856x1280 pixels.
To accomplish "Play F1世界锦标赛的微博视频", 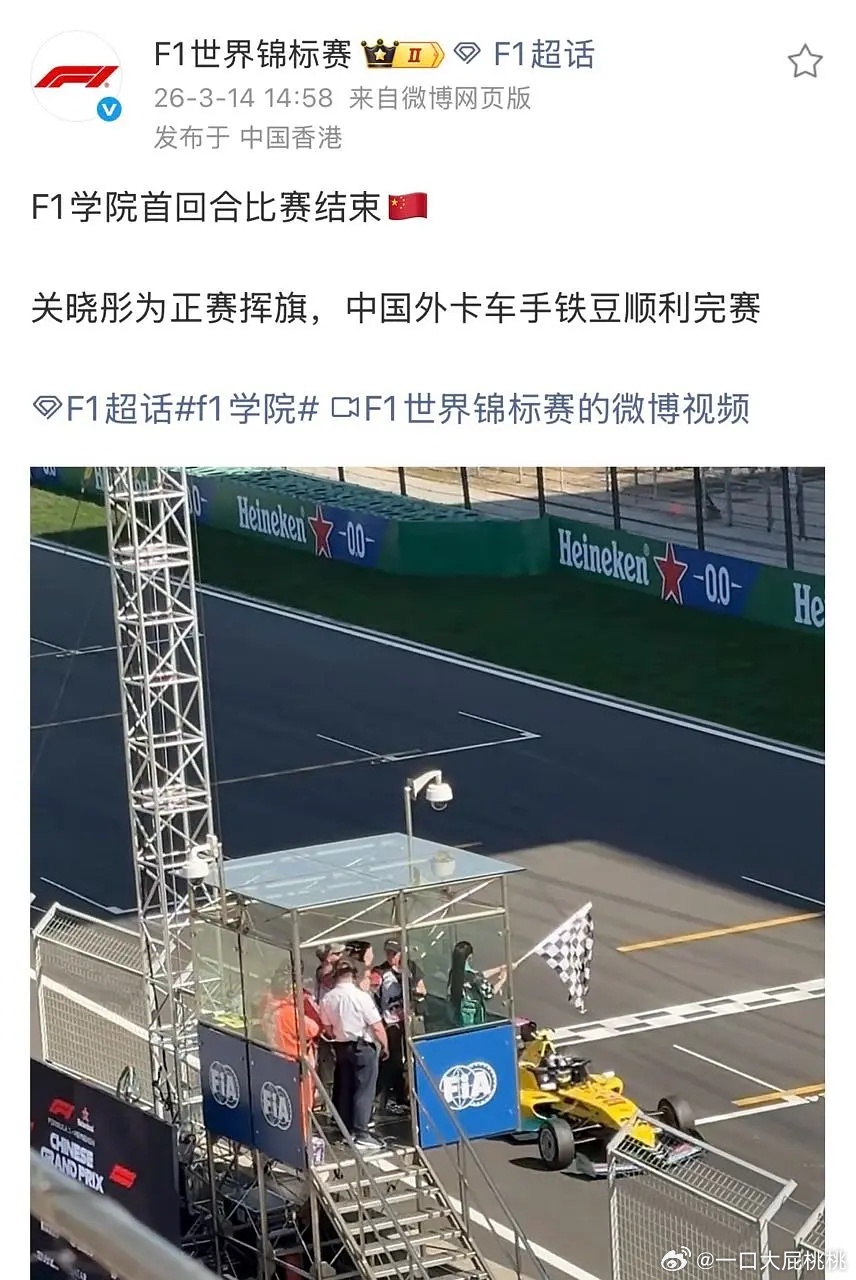I will point(556,408).
